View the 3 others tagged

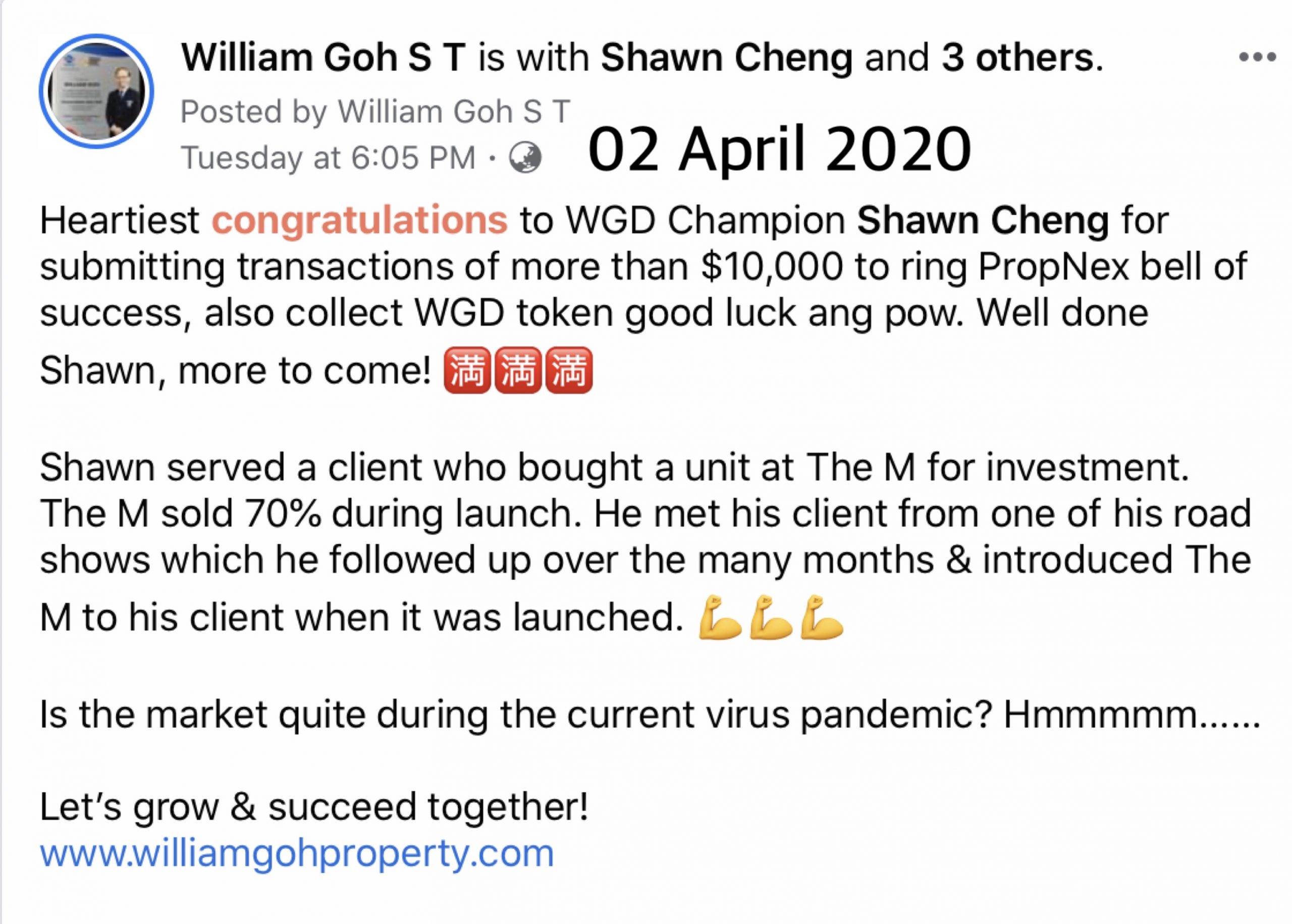(1017, 58)
